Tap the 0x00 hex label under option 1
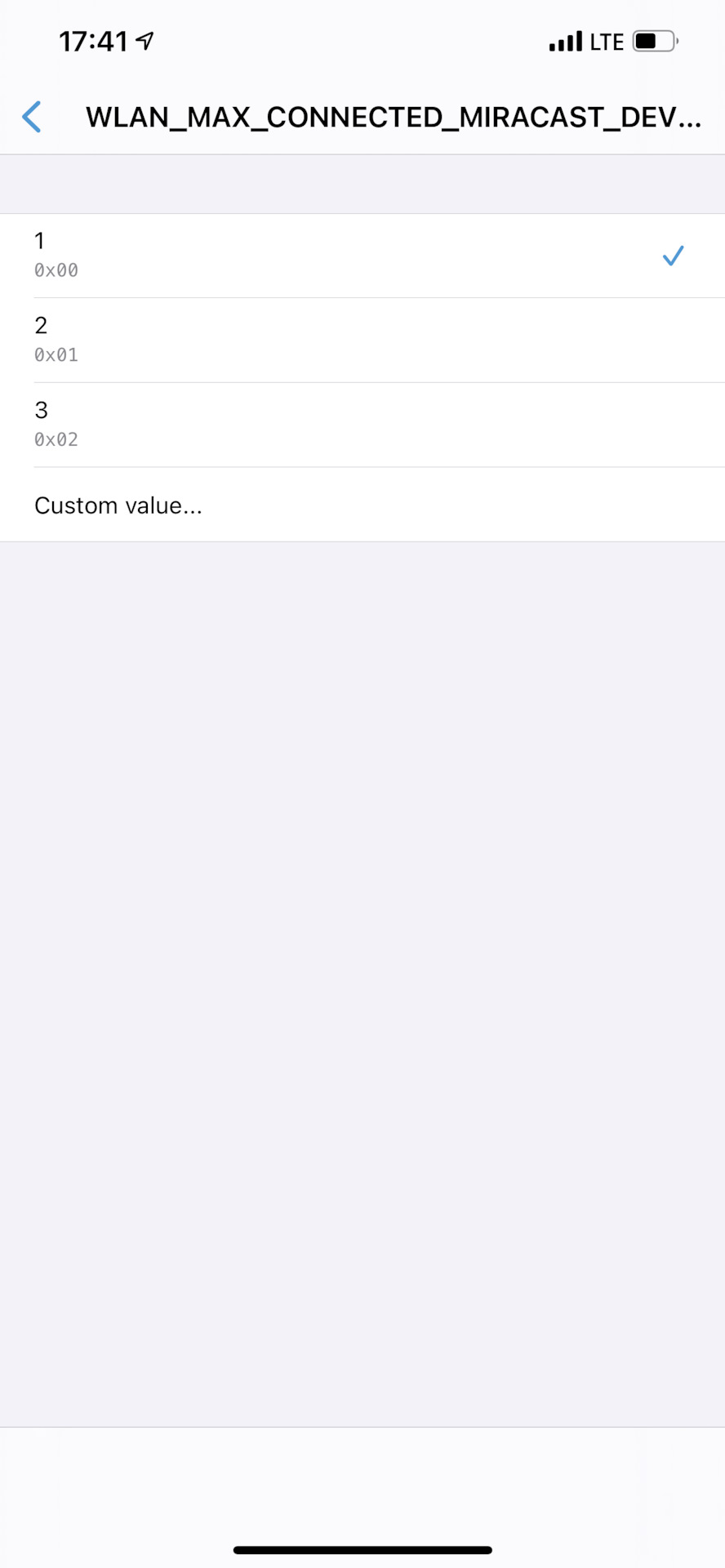Image resolution: width=725 pixels, height=1568 pixels. [56, 269]
